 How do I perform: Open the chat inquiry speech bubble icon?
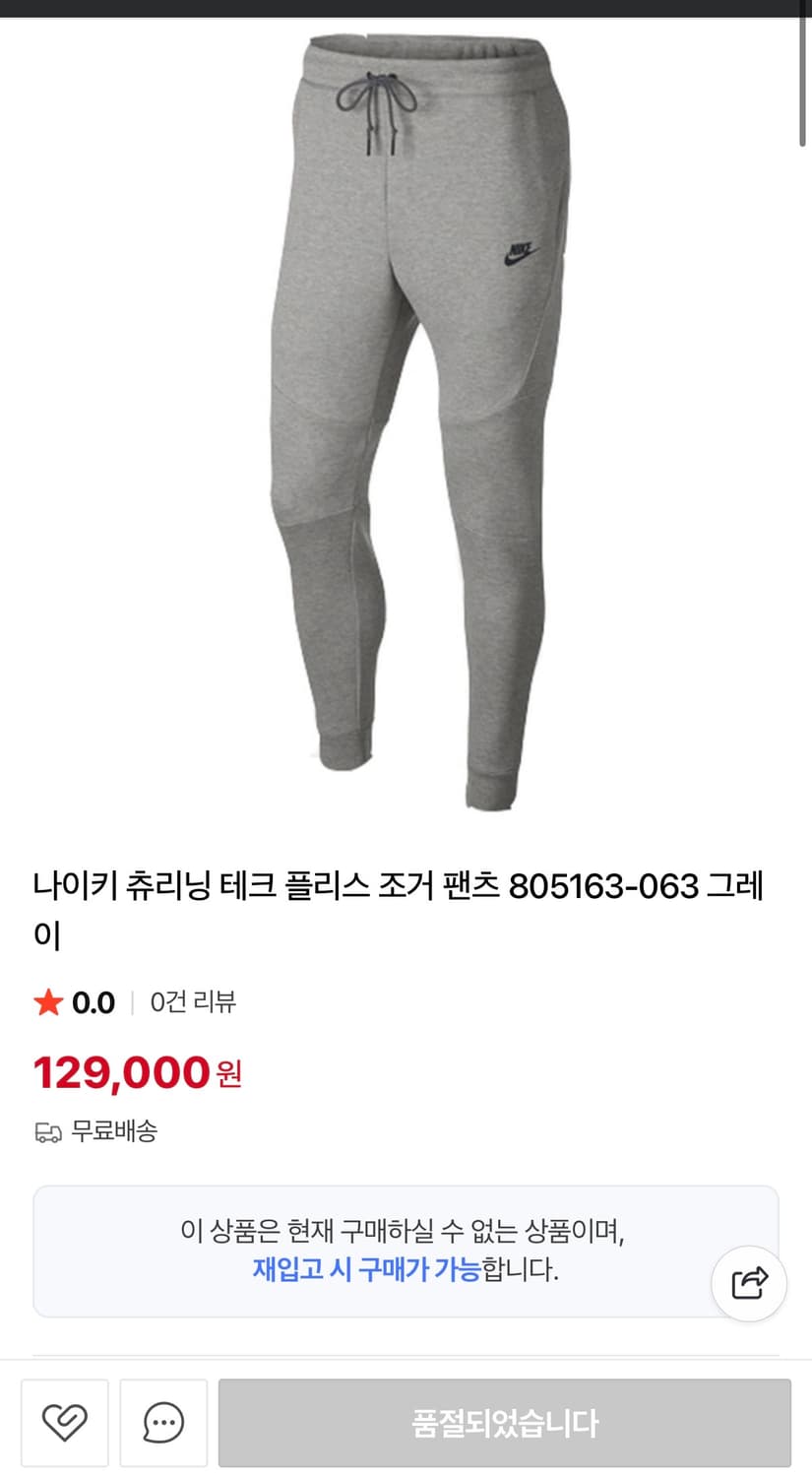[163, 1422]
